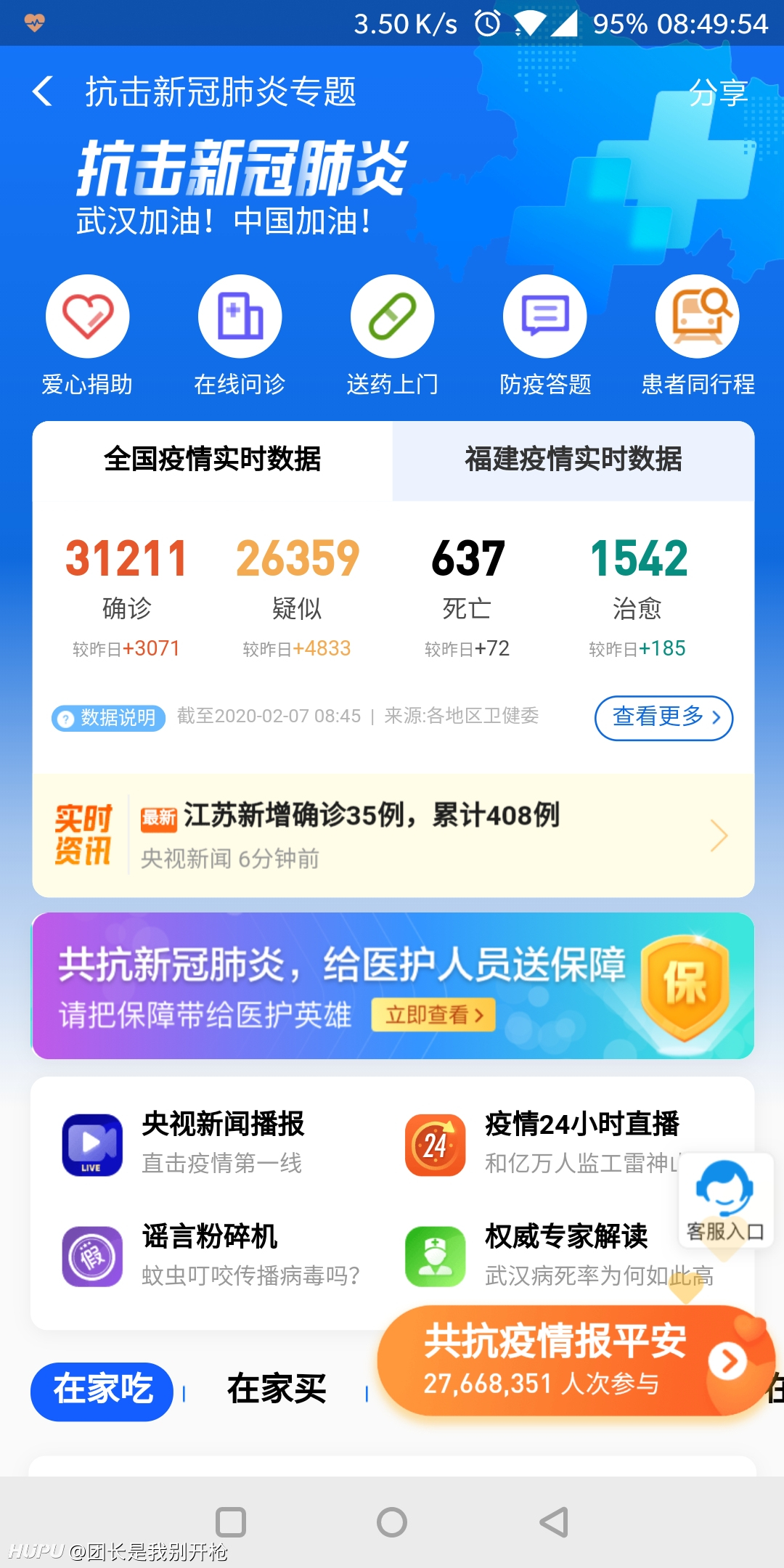Open 在线问诊 online consultation
784x1568 pixels.
[x=240, y=335]
